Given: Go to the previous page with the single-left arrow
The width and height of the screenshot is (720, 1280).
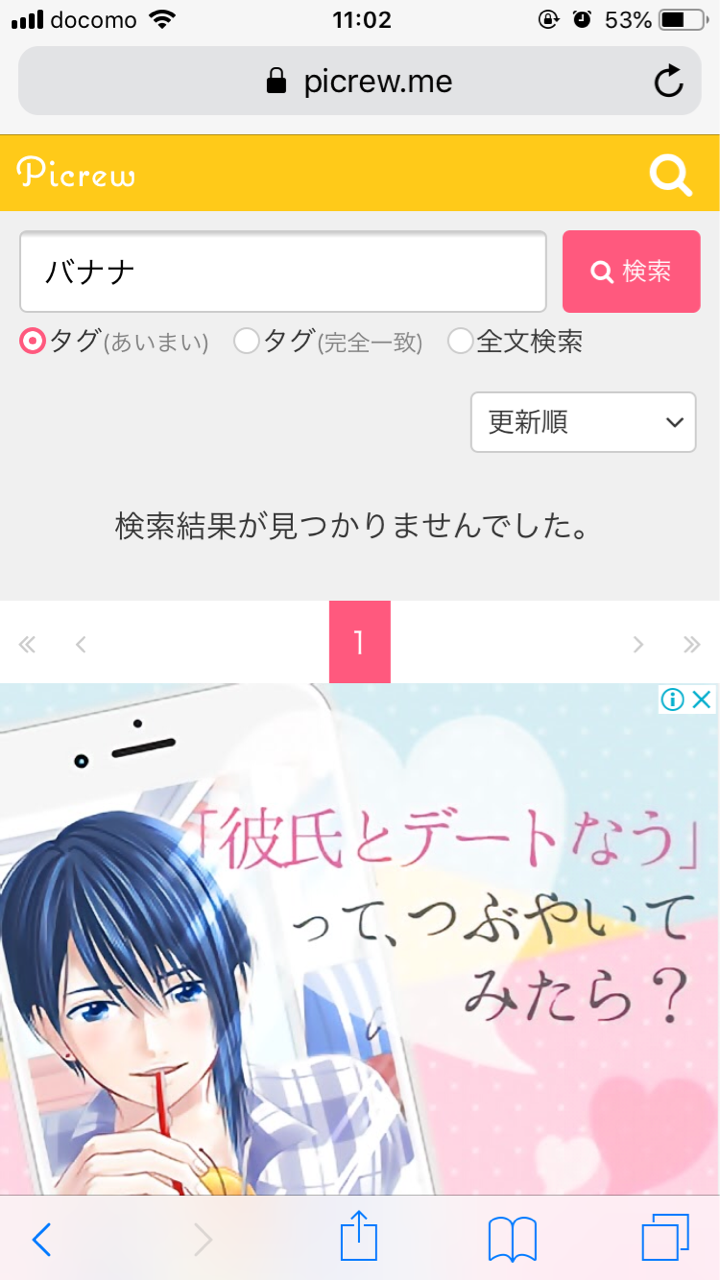Looking at the screenshot, I should click(x=81, y=644).
